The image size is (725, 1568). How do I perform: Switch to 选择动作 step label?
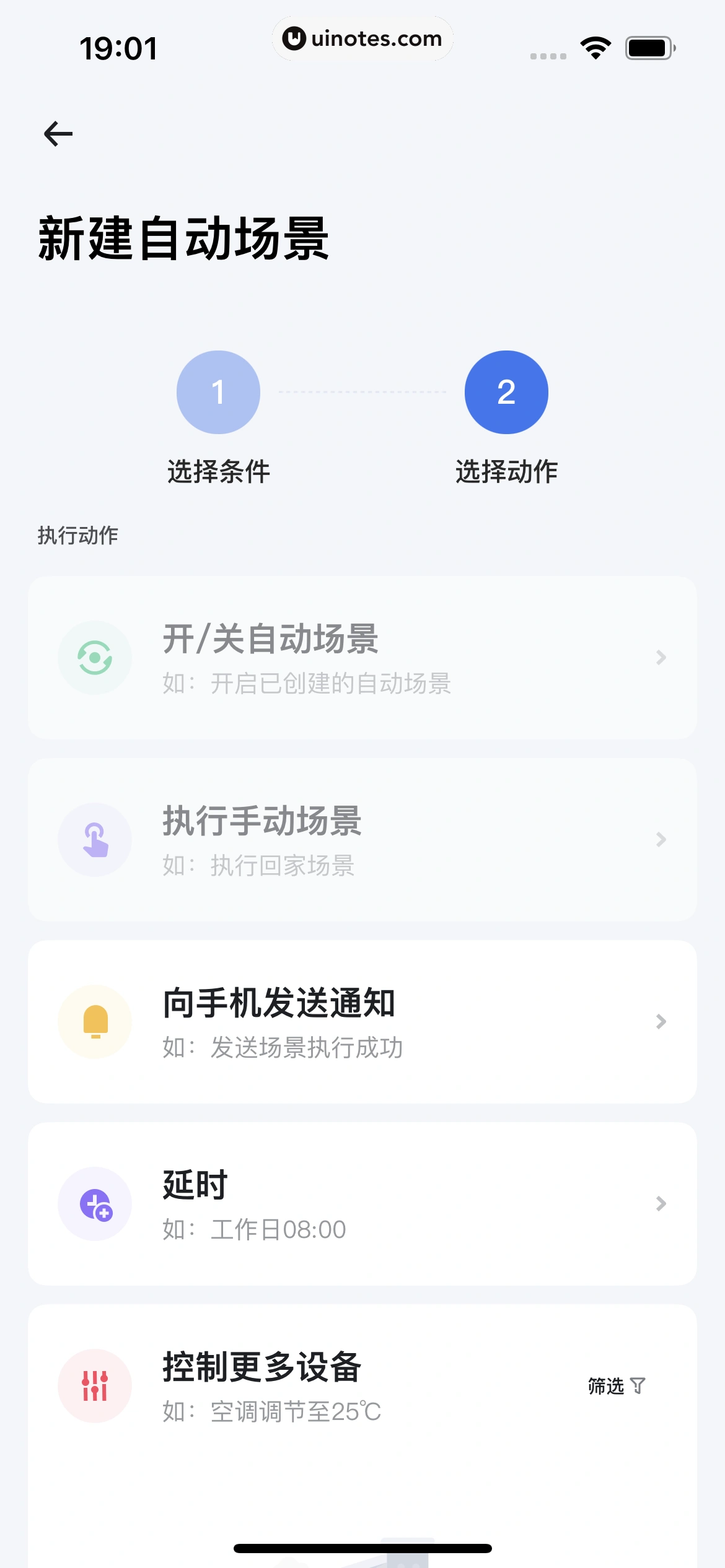pyautogui.click(x=506, y=471)
